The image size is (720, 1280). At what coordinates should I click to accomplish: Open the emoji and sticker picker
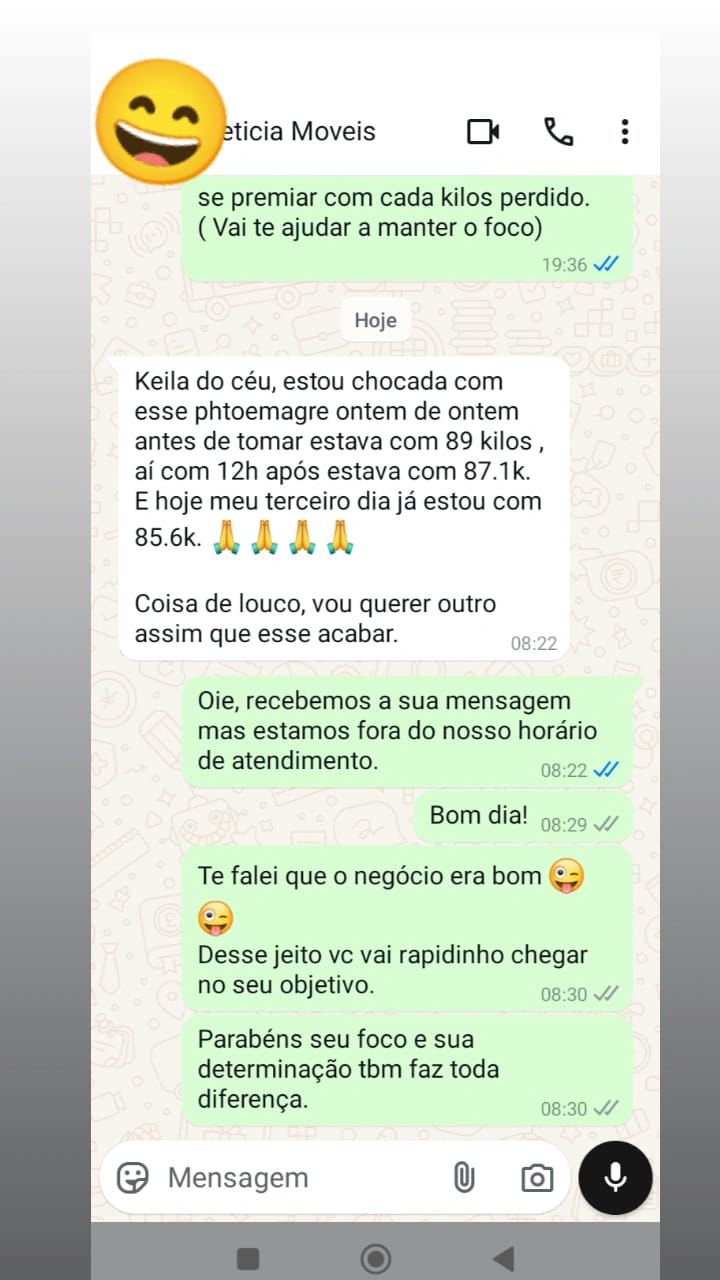click(x=133, y=1178)
